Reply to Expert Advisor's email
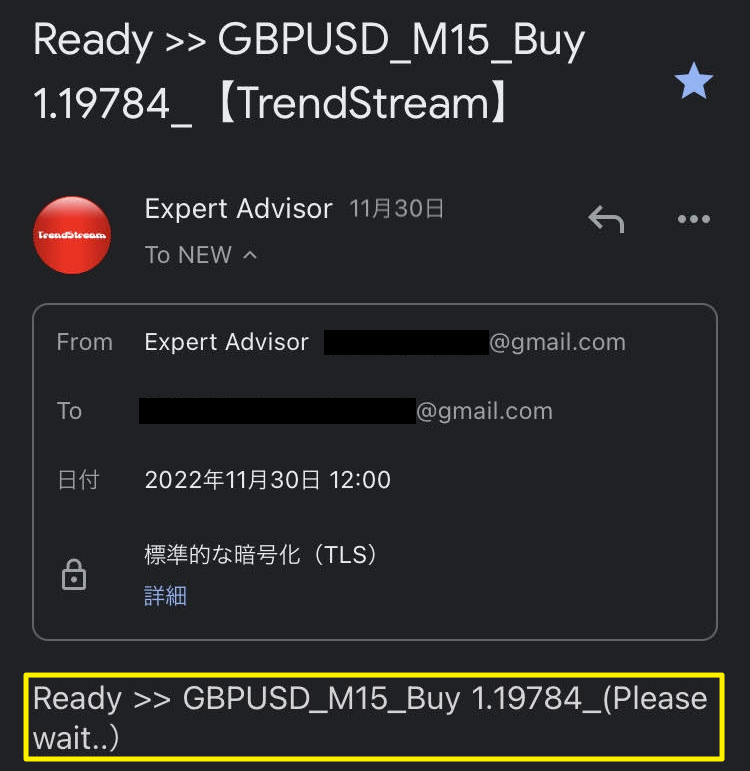The image size is (750, 771). point(606,218)
